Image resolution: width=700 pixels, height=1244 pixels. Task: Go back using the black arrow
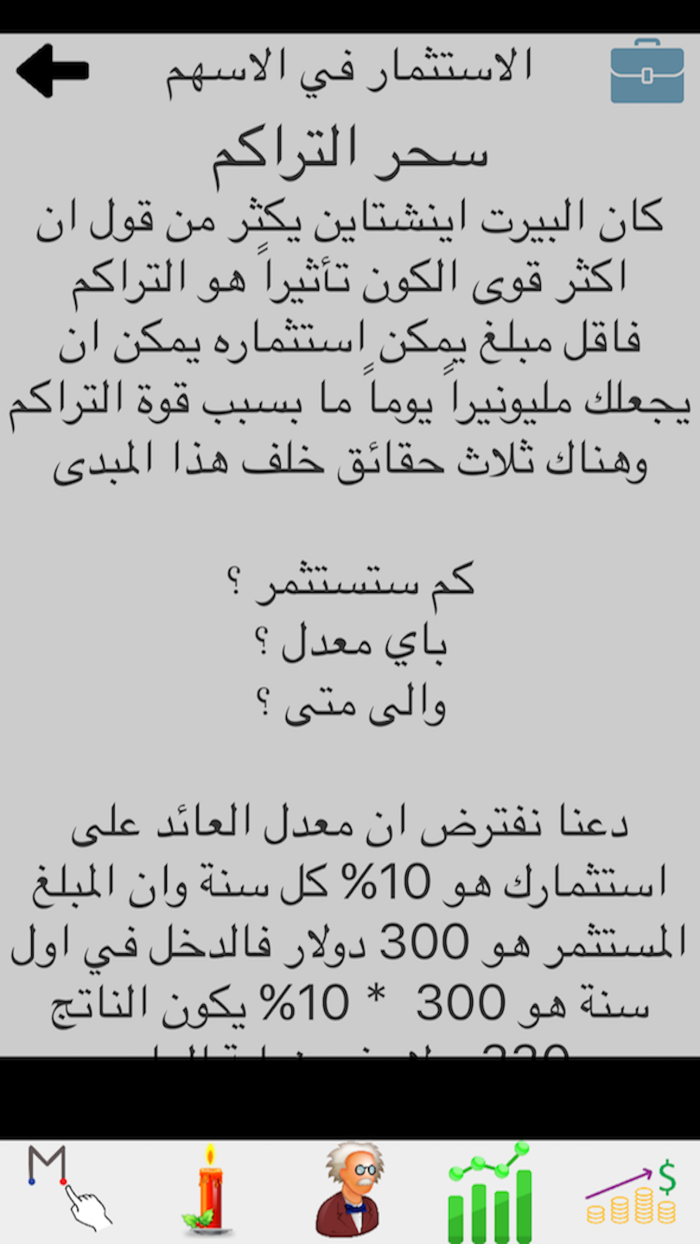click(53, 70)
